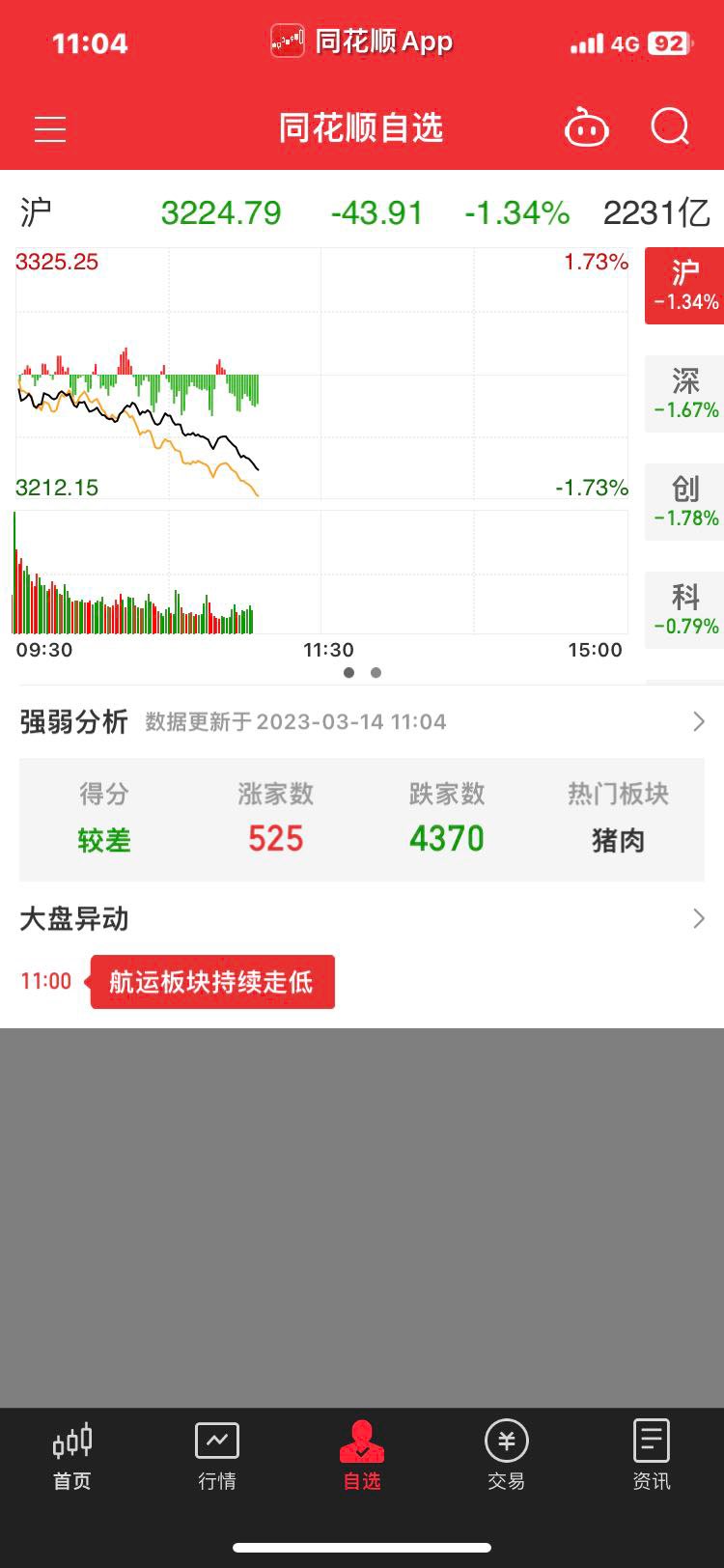Open the 航运板块持续走低 alert
The image size is (724, 1568).
pos(211,982)
